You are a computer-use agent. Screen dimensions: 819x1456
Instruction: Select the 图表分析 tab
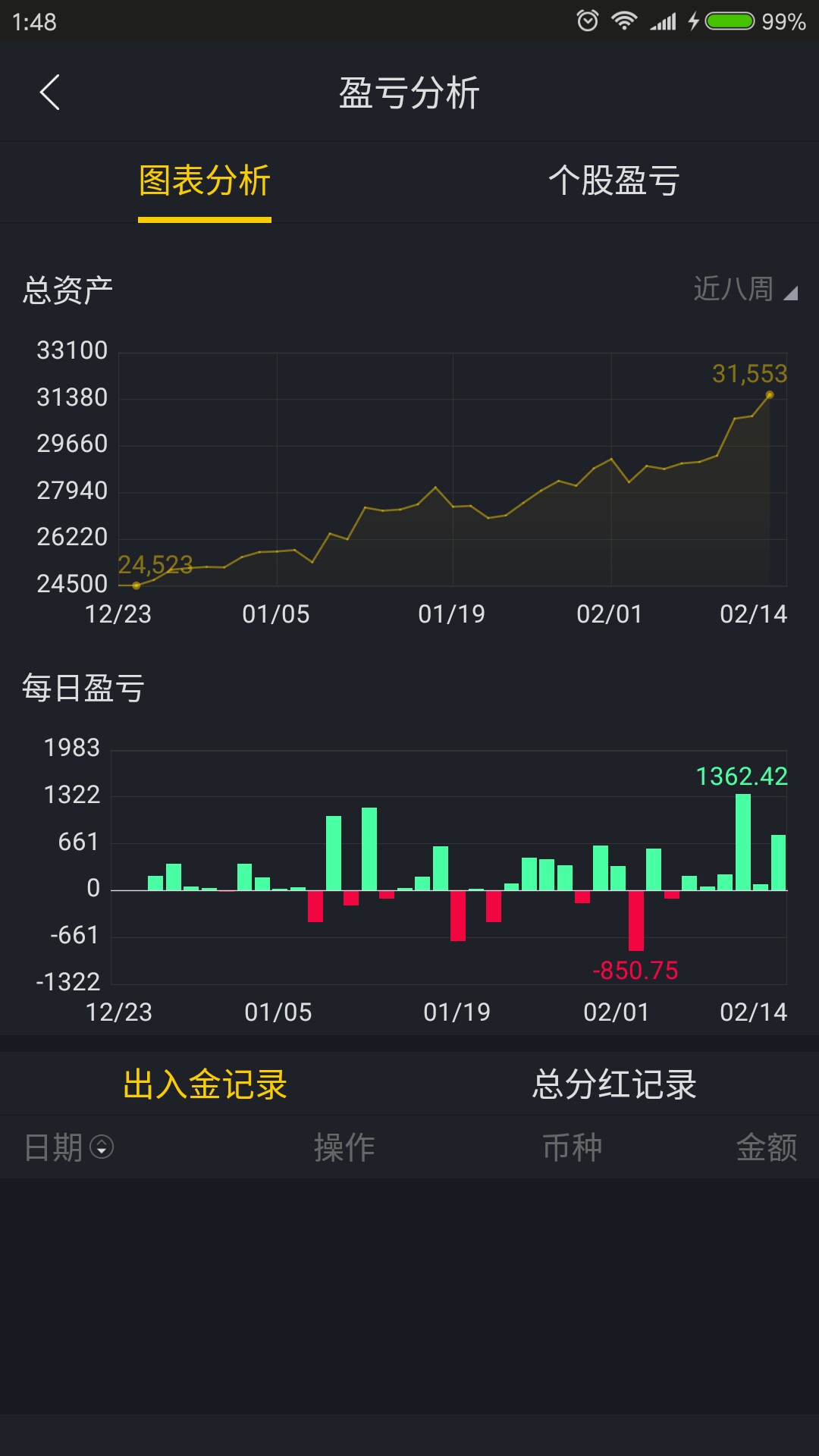pos(205,181)
